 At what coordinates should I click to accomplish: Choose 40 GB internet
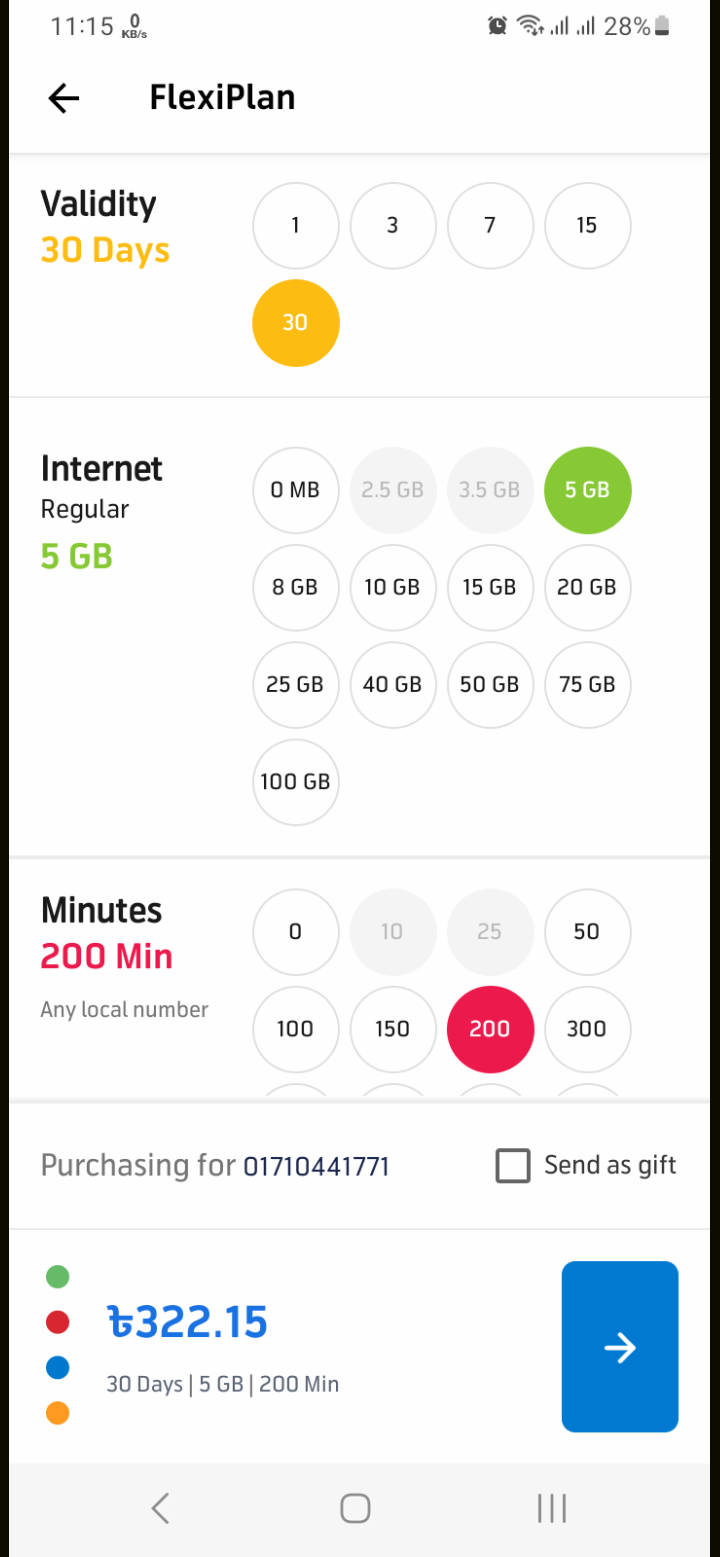392,685
